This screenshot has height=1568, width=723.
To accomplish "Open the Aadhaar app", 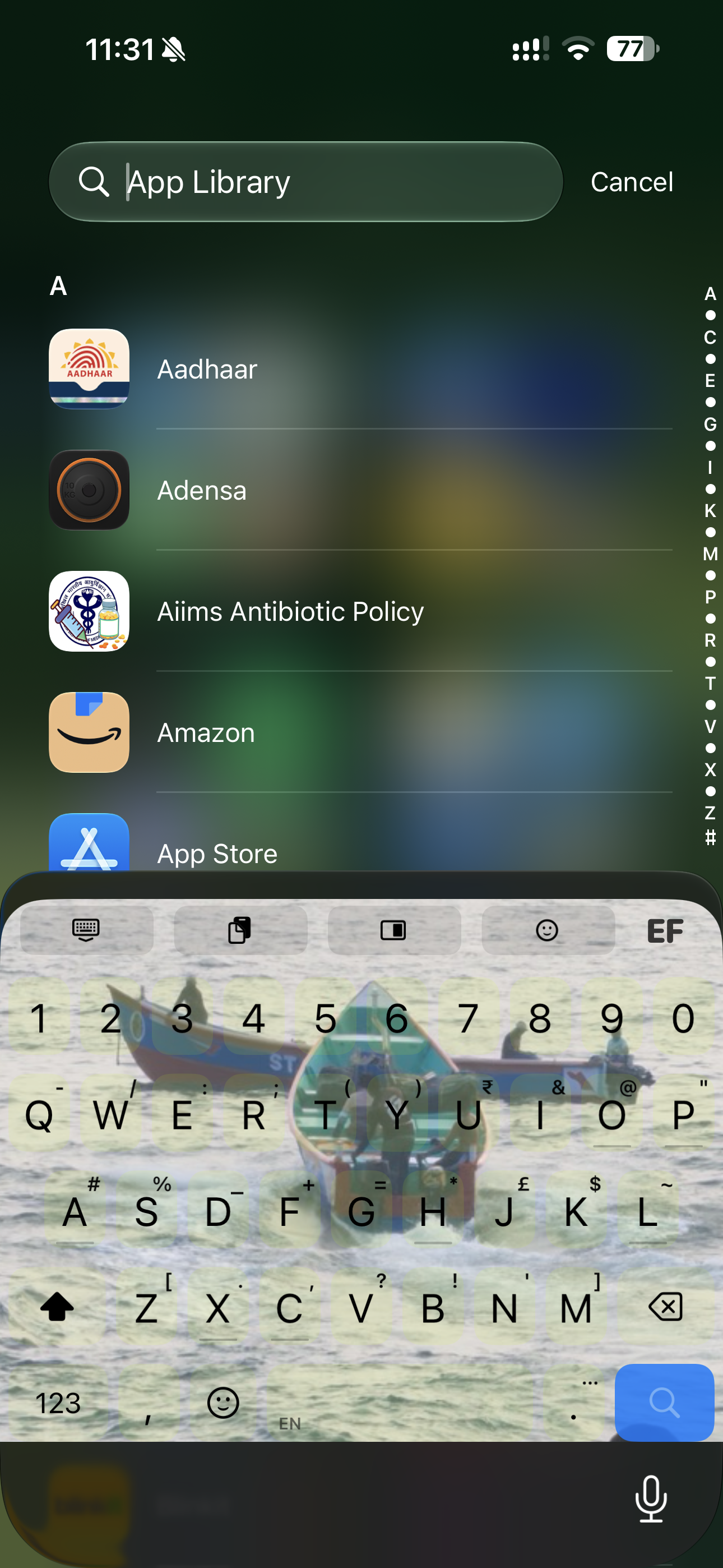I will (360, 369).
